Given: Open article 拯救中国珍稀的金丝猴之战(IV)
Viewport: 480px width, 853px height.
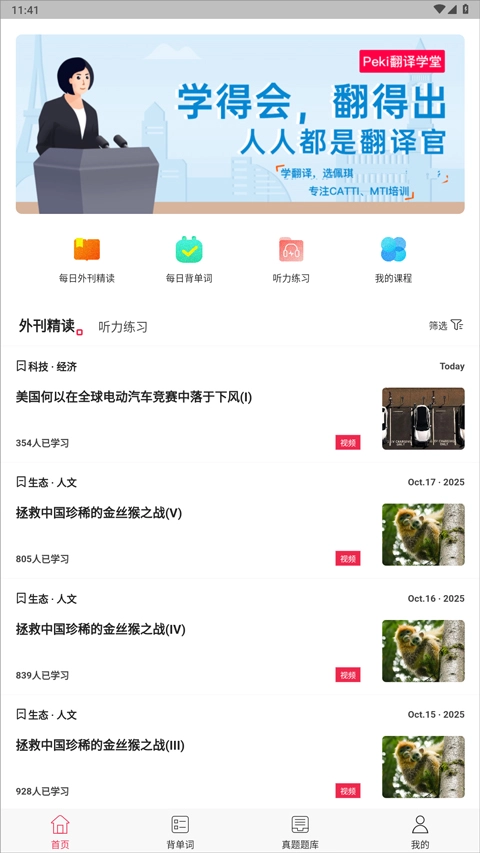Looking at the screenshot, I should click(x=240, y=637).
